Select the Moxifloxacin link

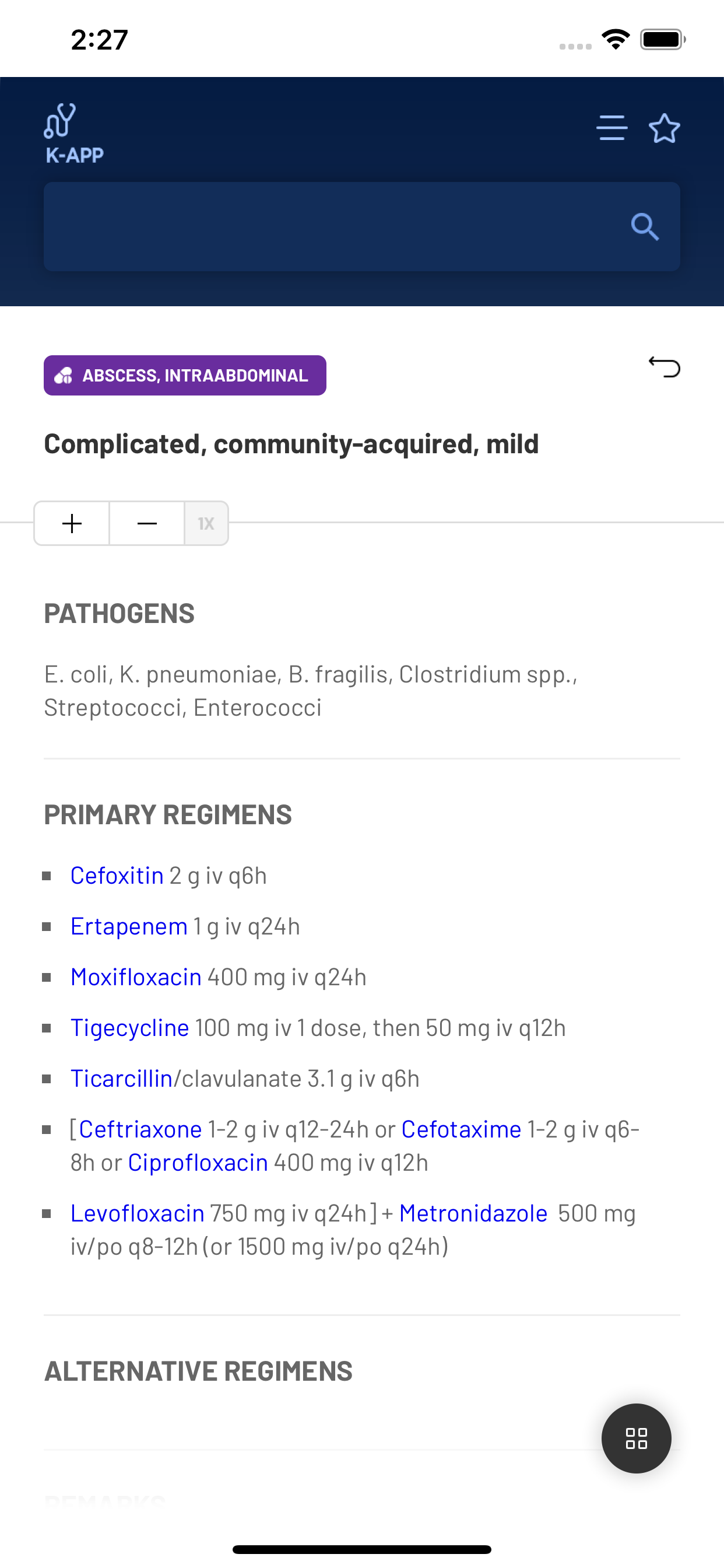(x=136, y=977)
